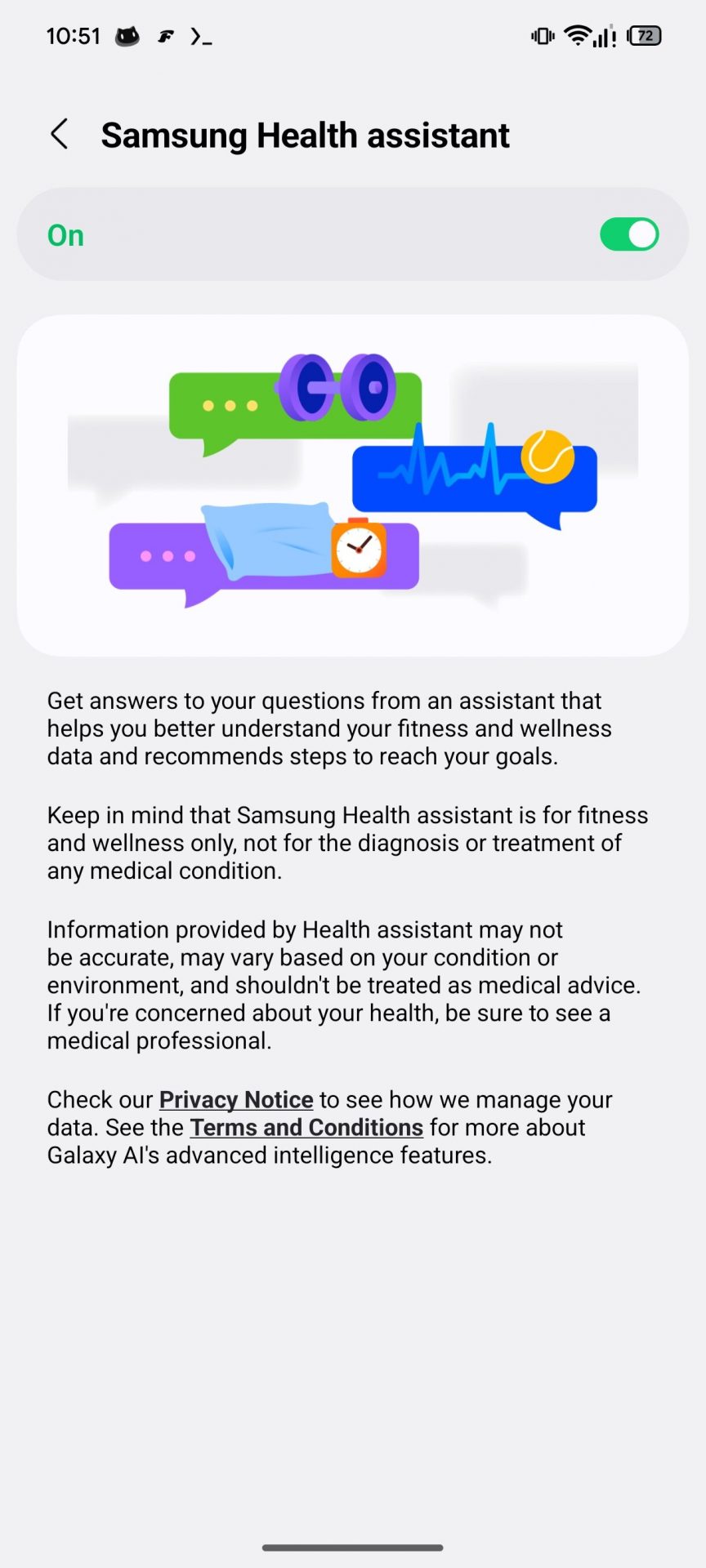Viewport: 706px width, 1568px height.
Task: Tap the purple dumbbell illustration
Action: coord(340,390)
